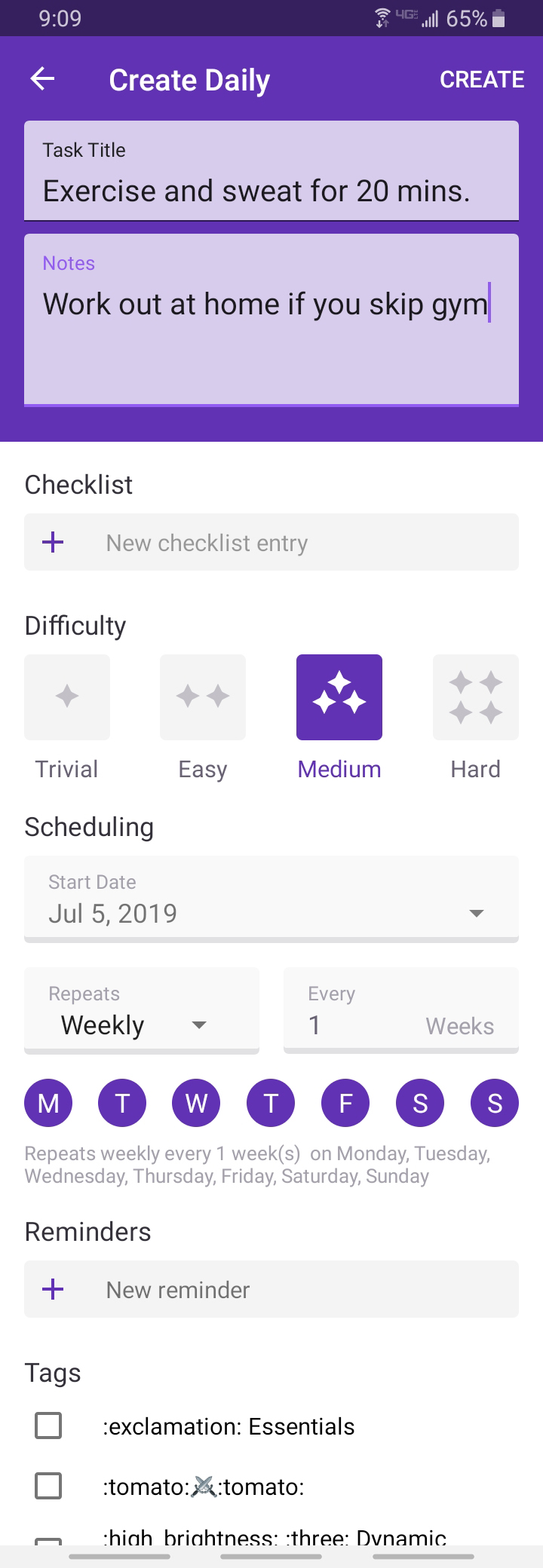The image size is (543, 1568).
Task: Add a new checklist entry
Action: (x=271, y=543)
